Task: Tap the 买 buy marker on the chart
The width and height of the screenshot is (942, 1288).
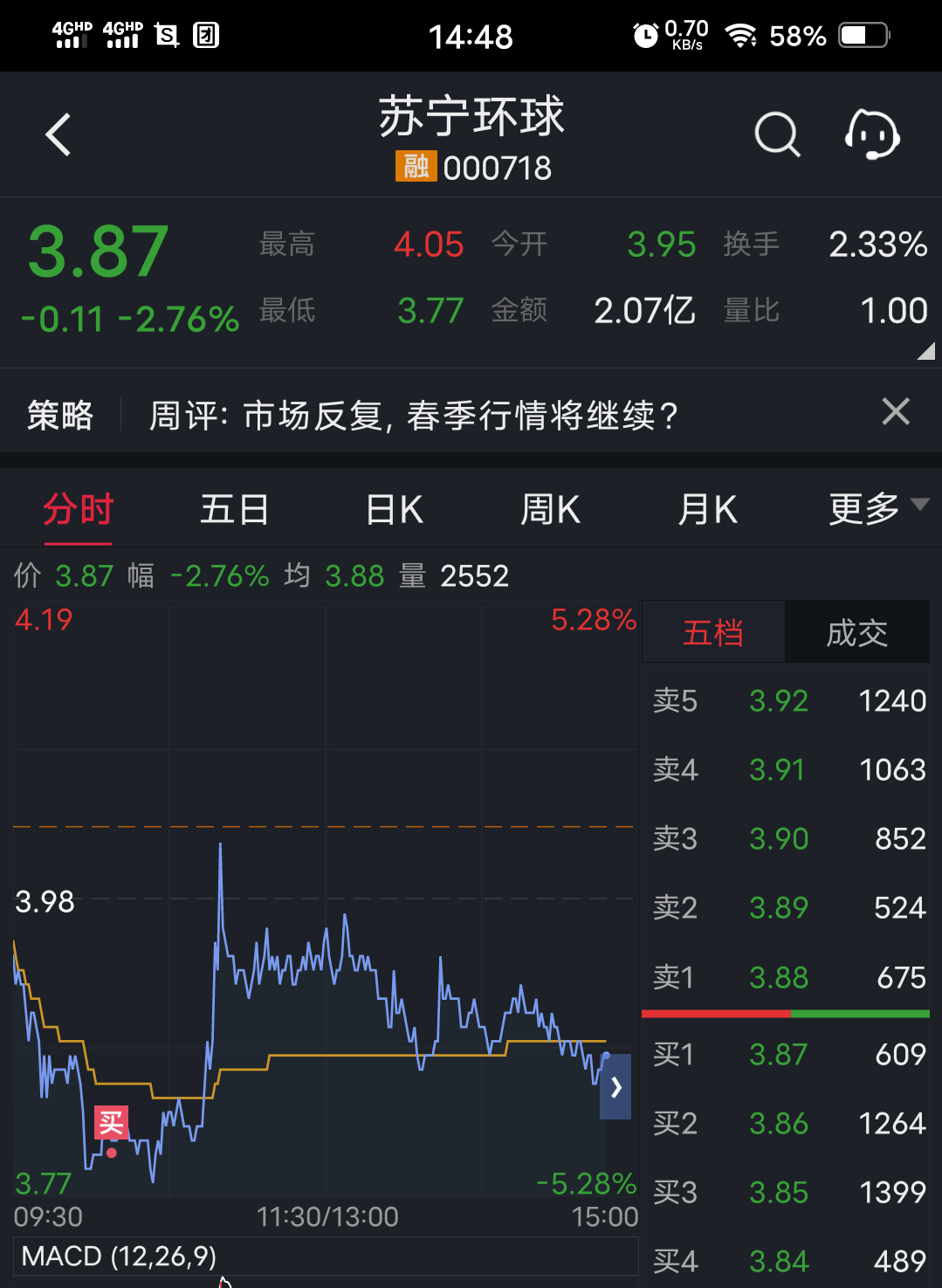Action: 111,1123
